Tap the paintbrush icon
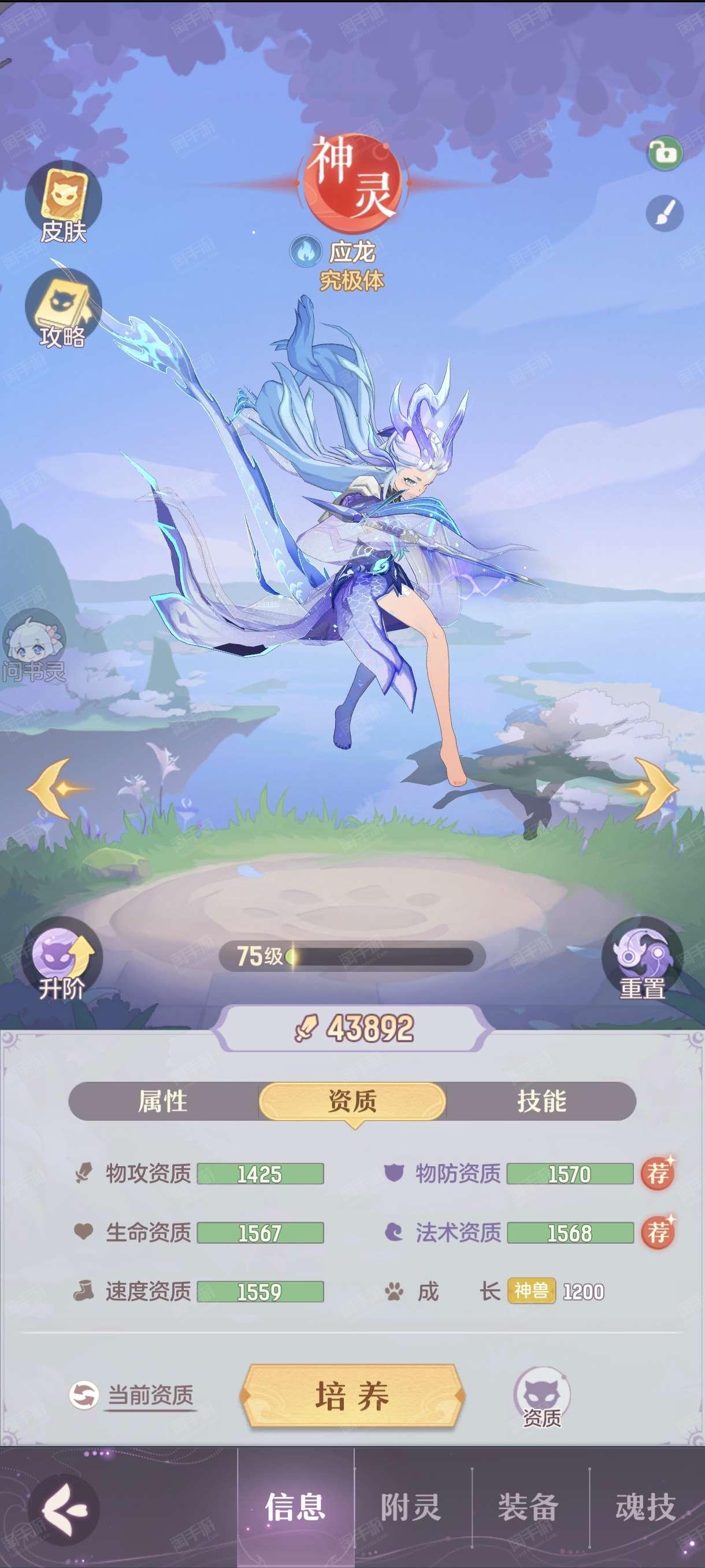 click(664, 213)
